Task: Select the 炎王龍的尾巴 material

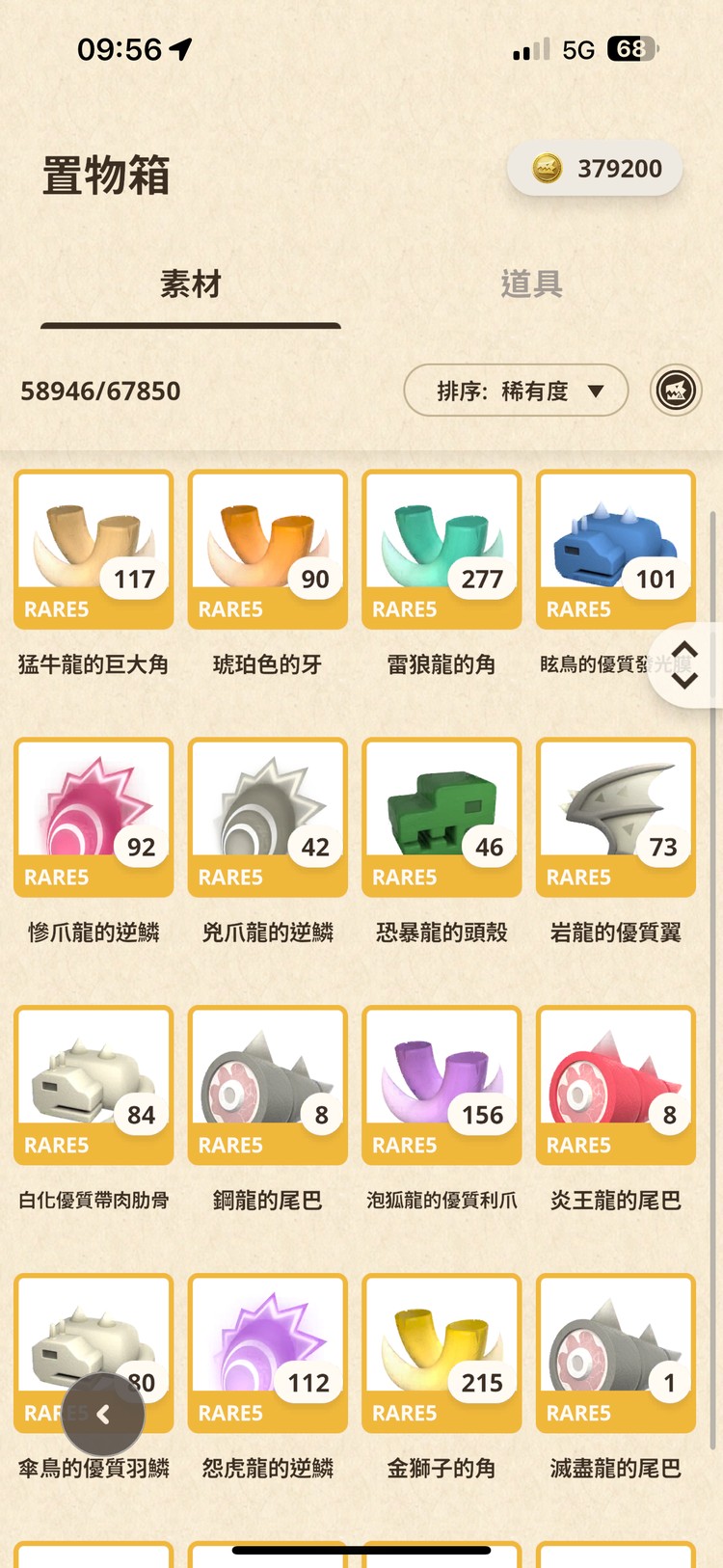Action: point(615,1086)
